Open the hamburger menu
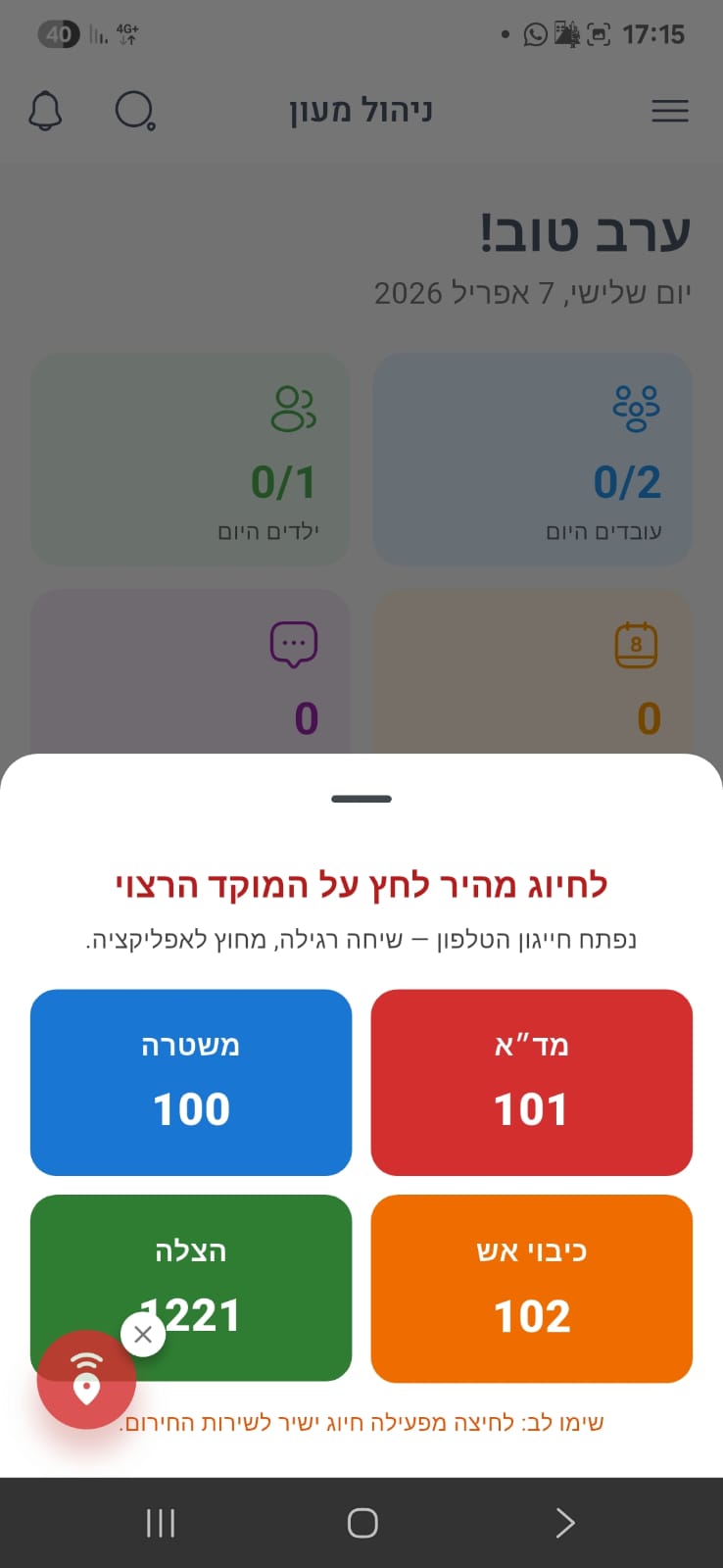The image size is (723, 1568). pyautogui.click(x=670, y=111)
